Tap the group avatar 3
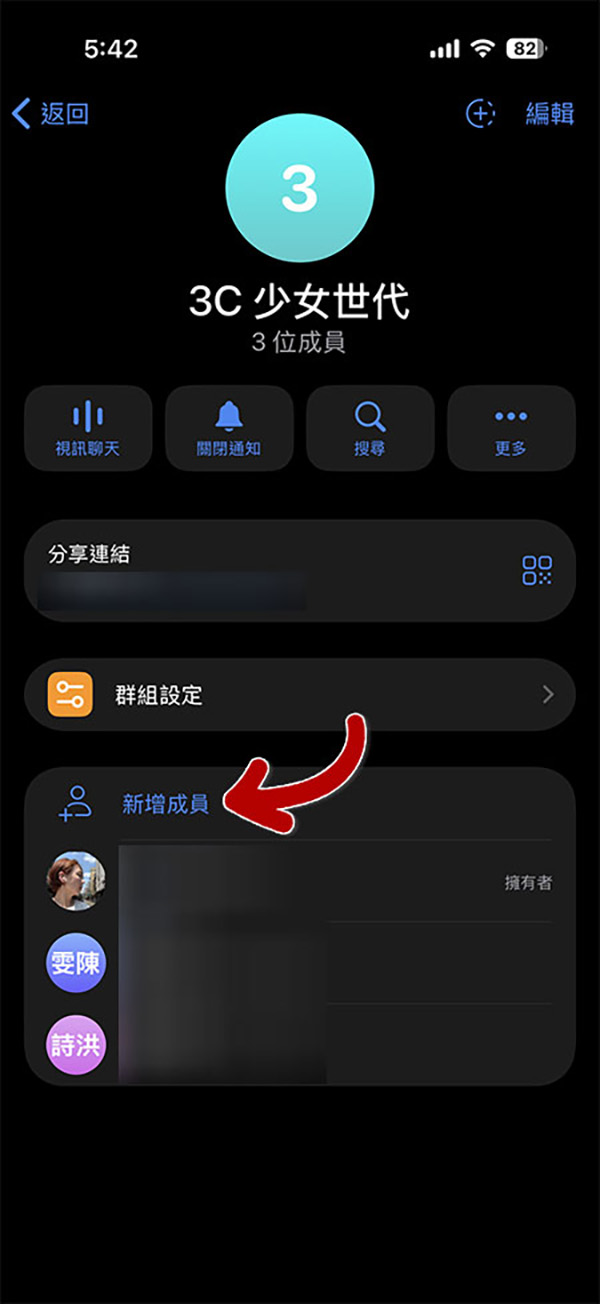This screenshot has height=1304, width=600. pos(300,188)
